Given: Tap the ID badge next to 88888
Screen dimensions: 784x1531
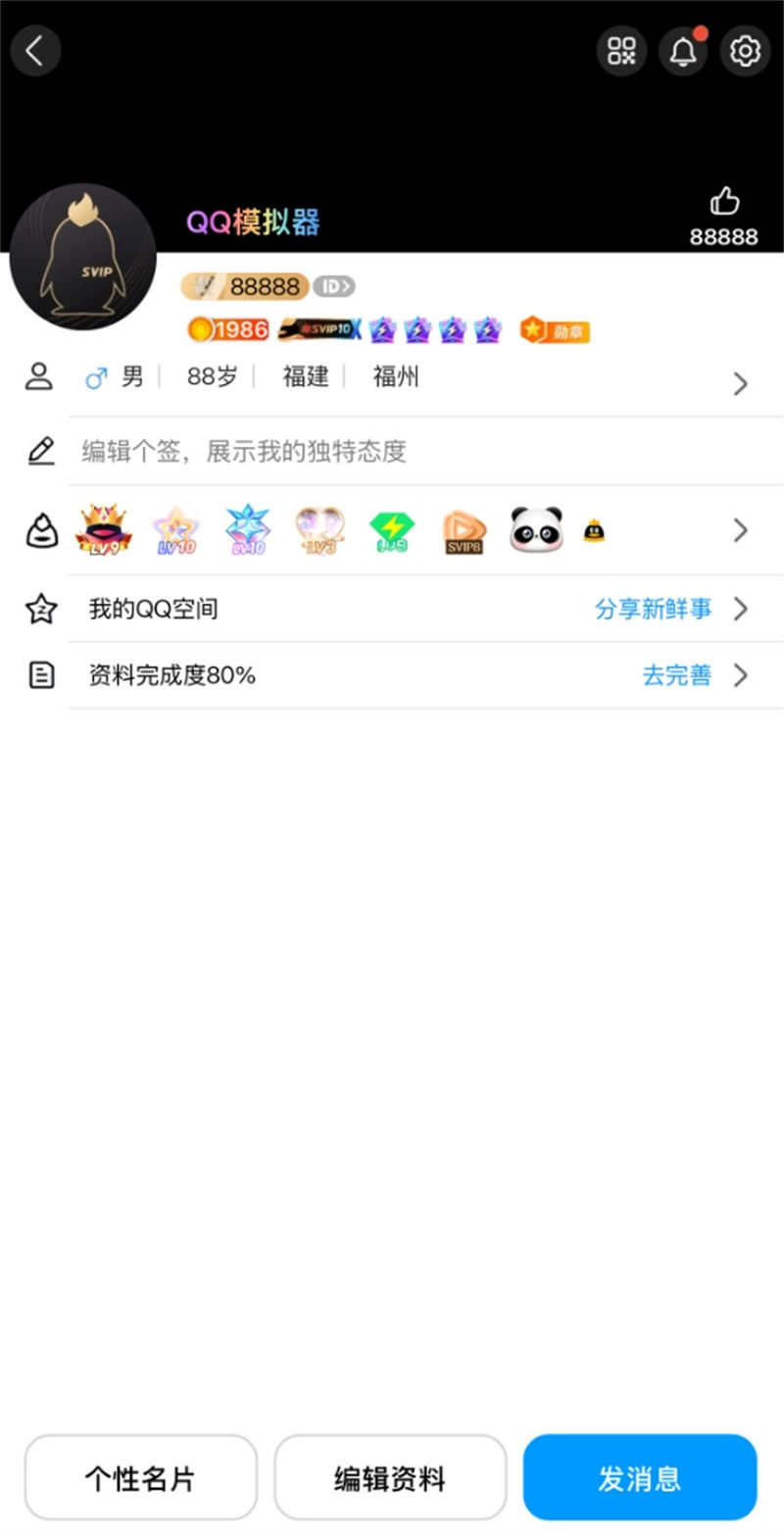Looking at the screenshot, I should (334, 286).
